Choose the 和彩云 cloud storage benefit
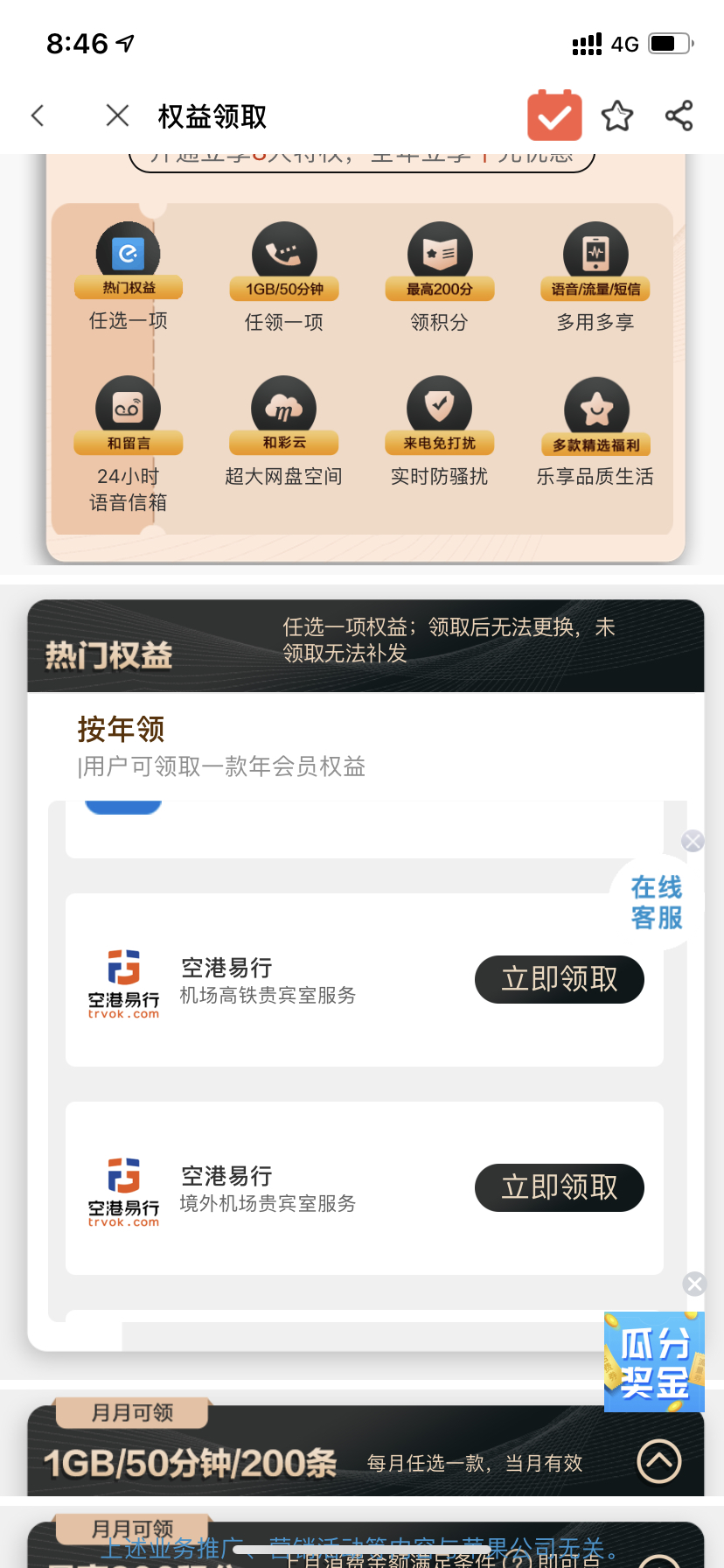Image resolution: width=724 pixels, height=1568 pixels. tap(284, 432)
